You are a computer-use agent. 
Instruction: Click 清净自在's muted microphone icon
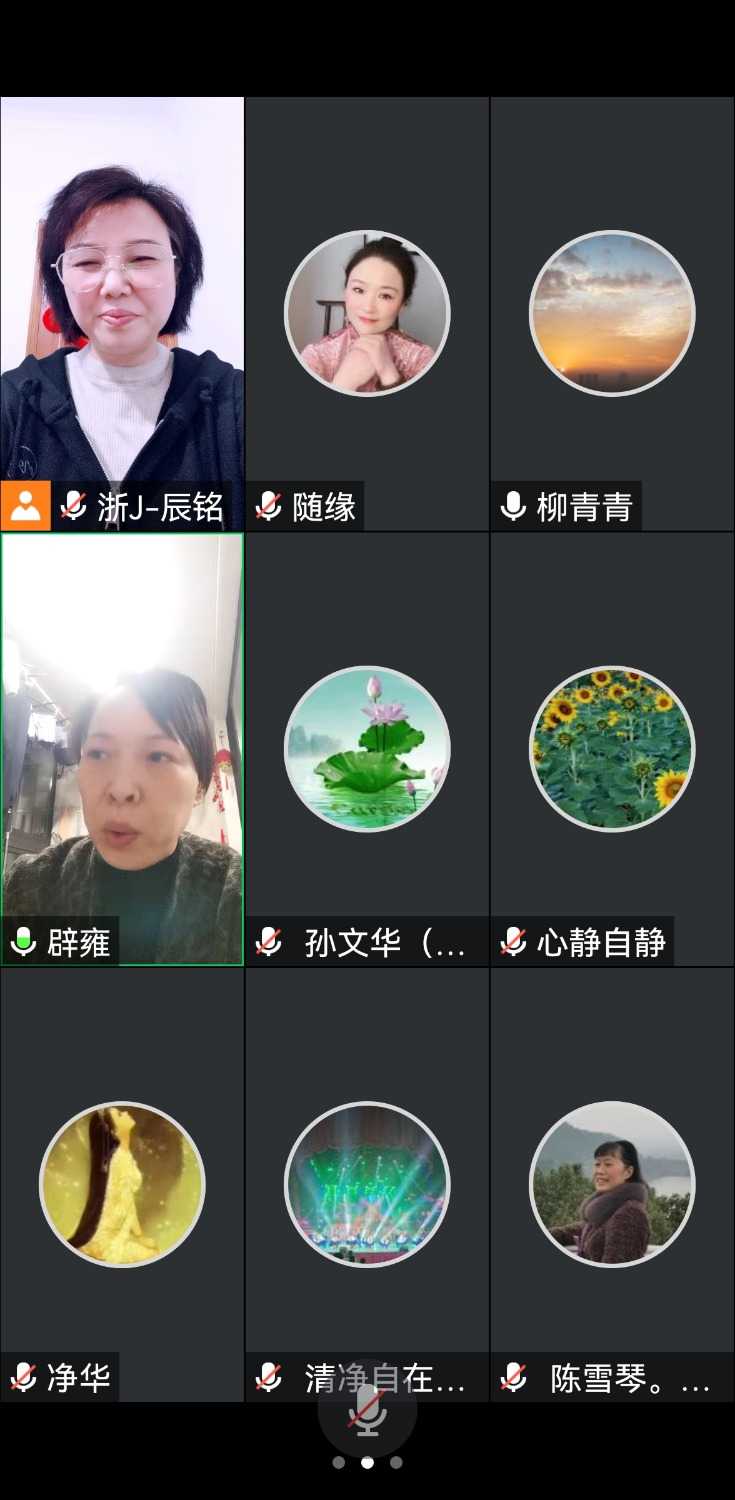click(x=268, y=1376)
